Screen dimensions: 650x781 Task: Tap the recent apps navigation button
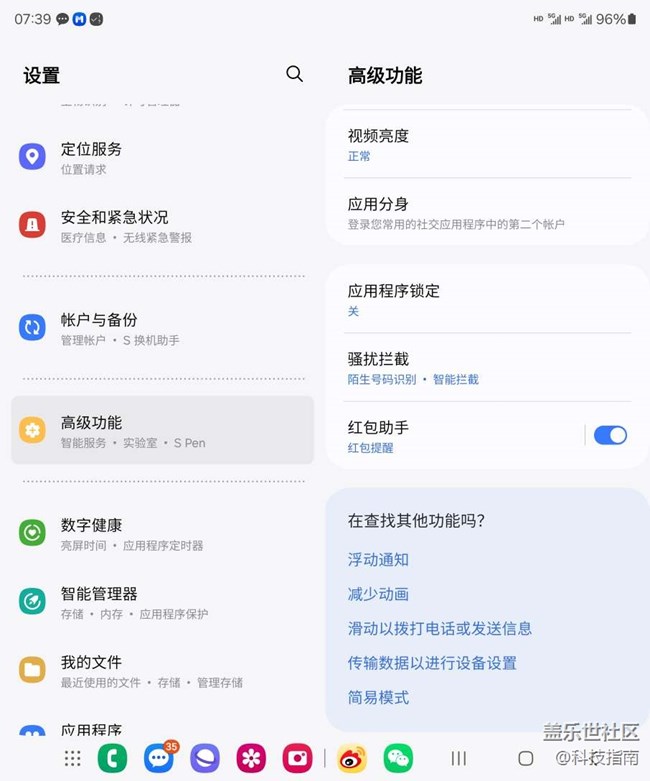459,758
